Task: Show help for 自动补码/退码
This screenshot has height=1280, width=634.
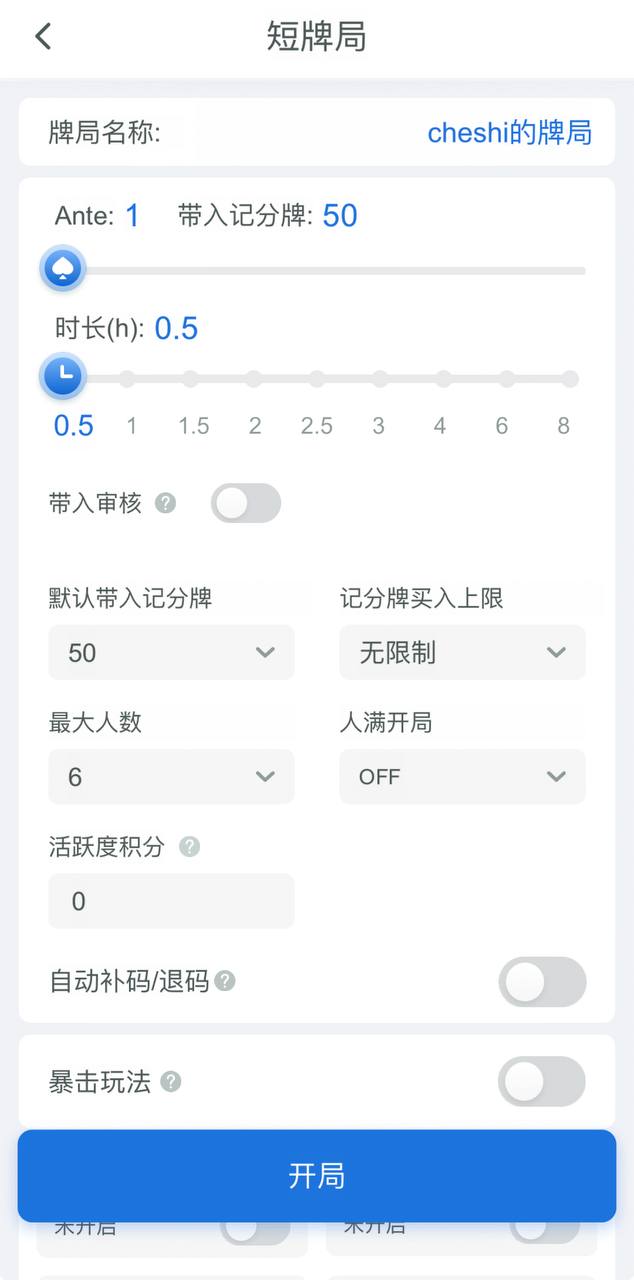Action: (x=225, y=982)
